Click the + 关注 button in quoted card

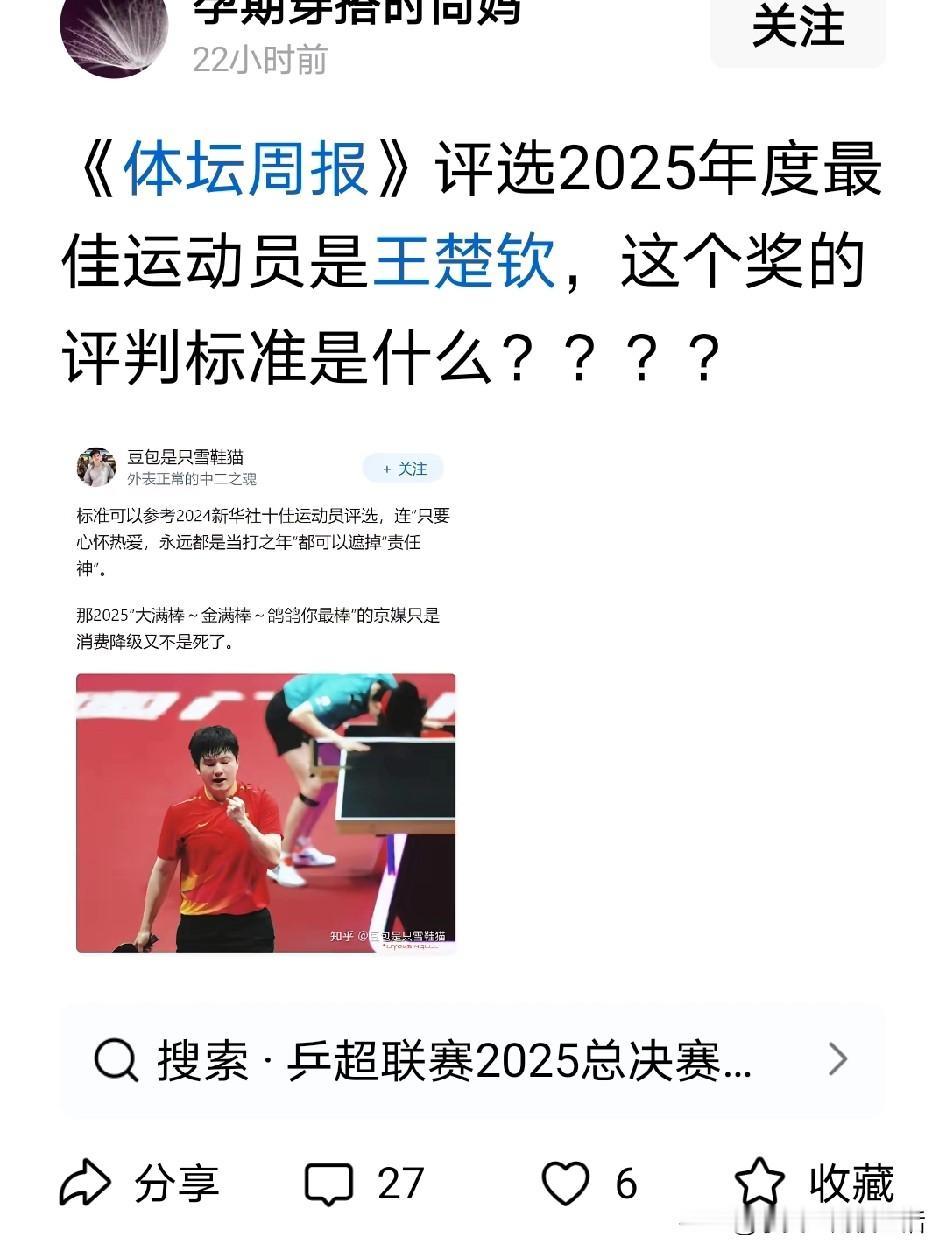coord(402,467)
